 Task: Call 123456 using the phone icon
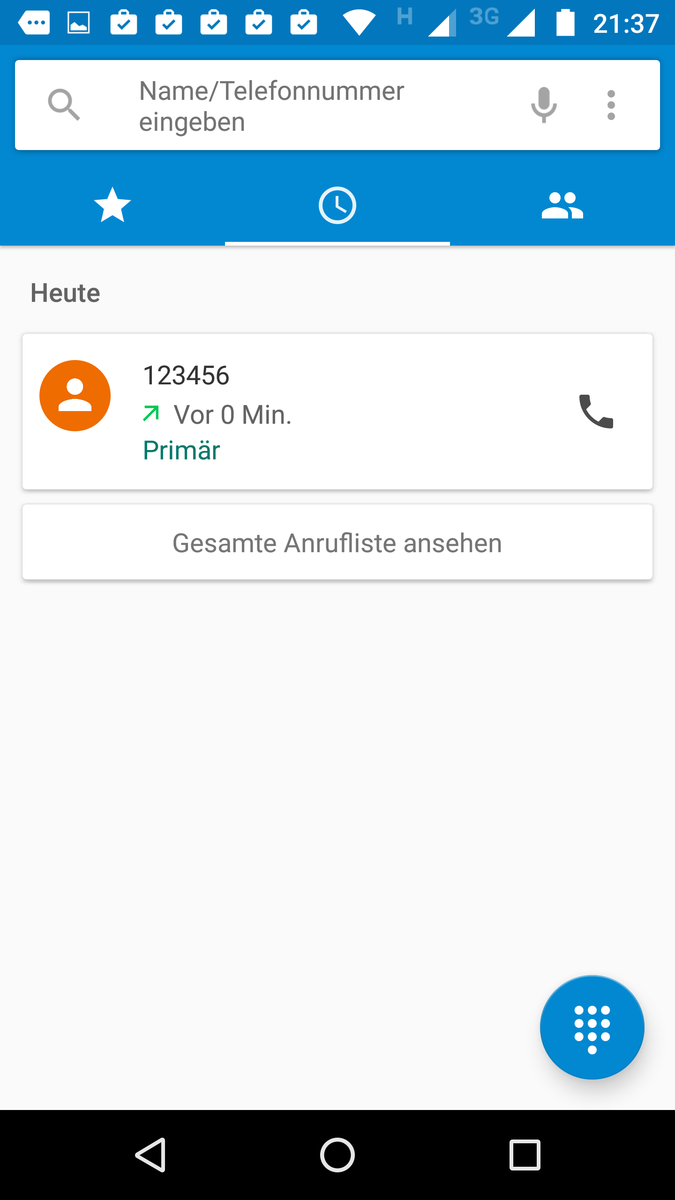click(596, 412)
